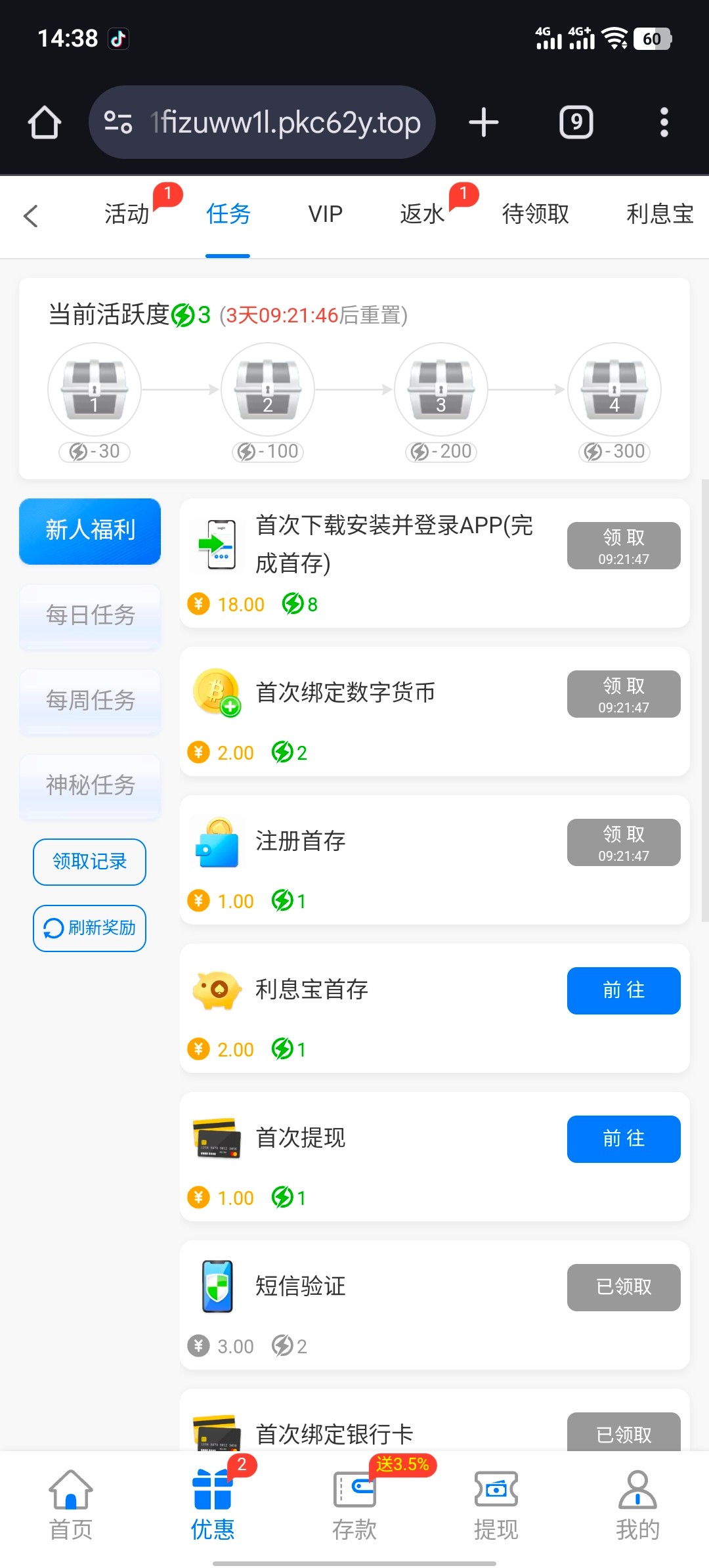Select the 神秘任务 category
709x1568 pixels.
tap(91, 785)
